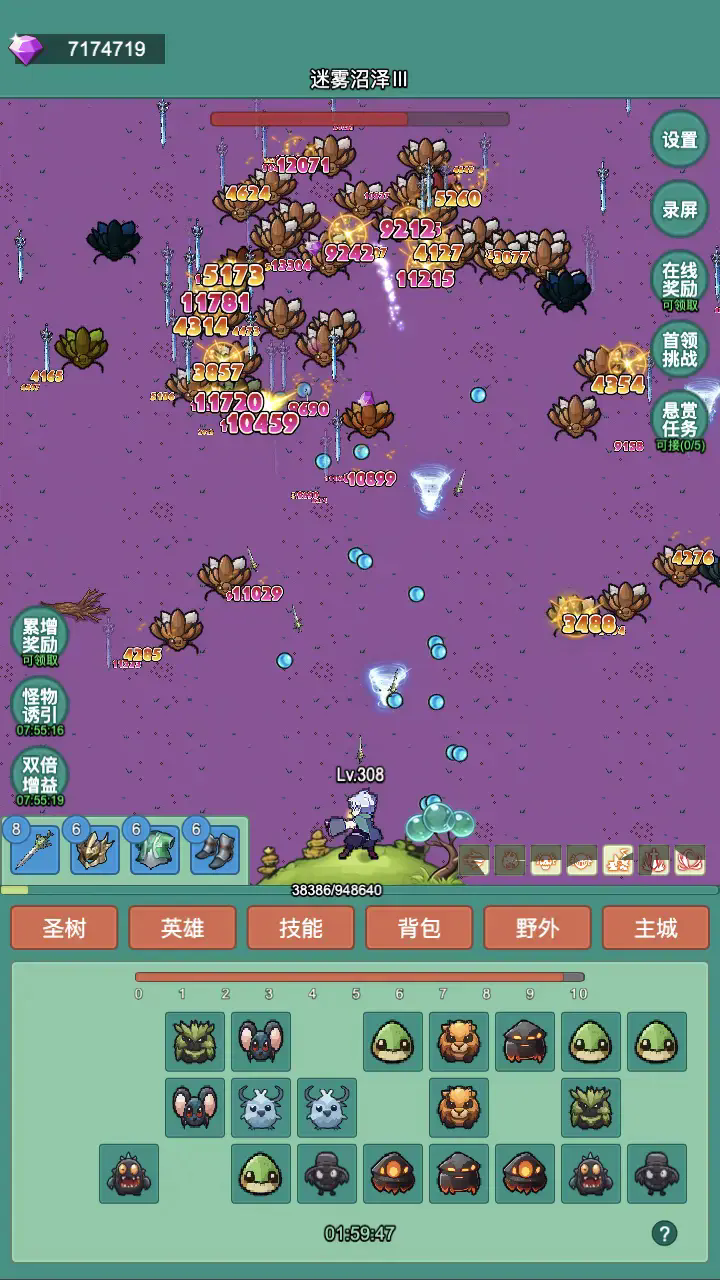The height and width of the screenshot is (1280, 720).
Task: Tap the purple gem currency icon
Action: (26, 48)
